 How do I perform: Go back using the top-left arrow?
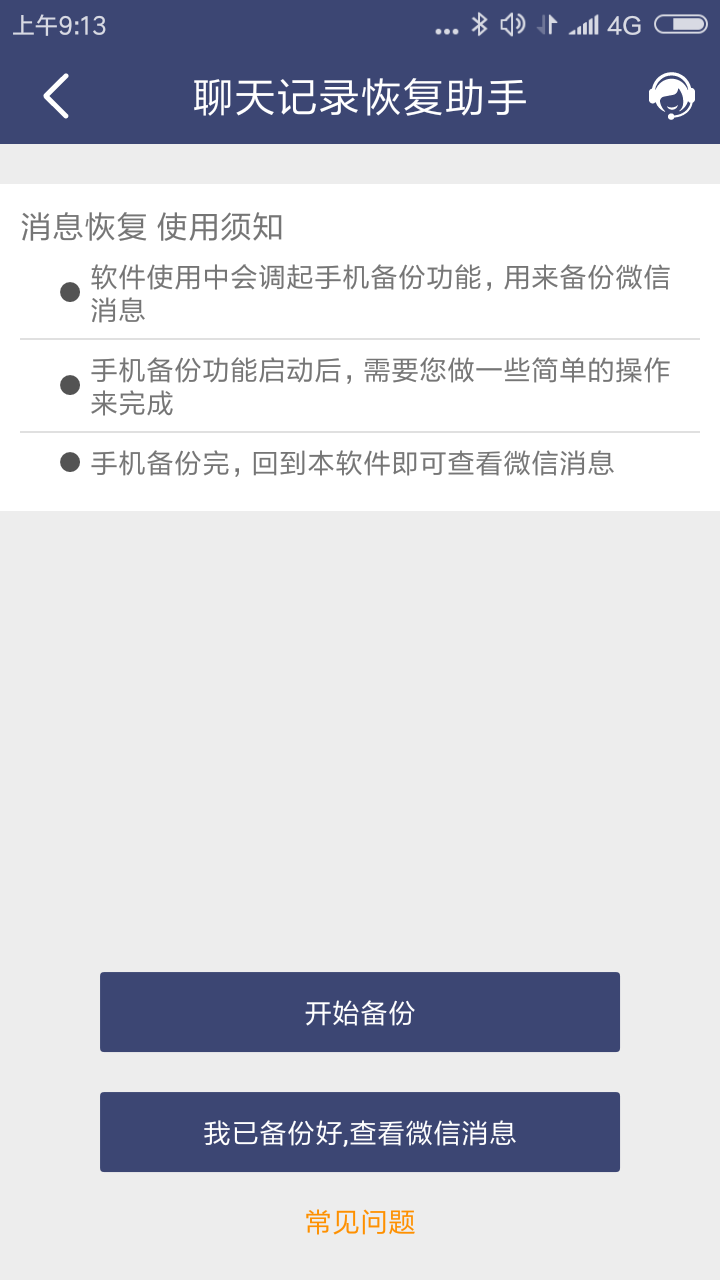tap(57, 97)
